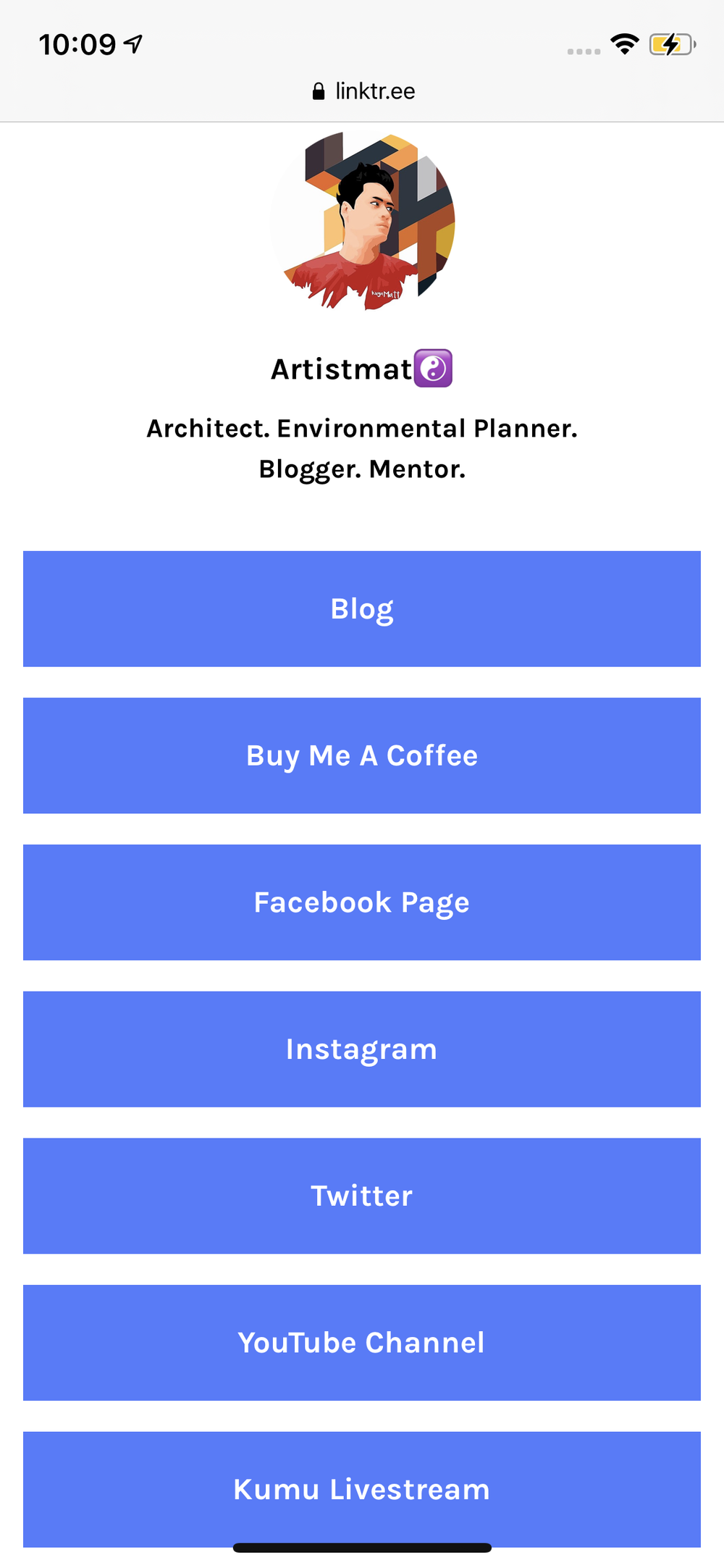
Task: Open the Instagram profile link
Action: tap(362, 1049)
